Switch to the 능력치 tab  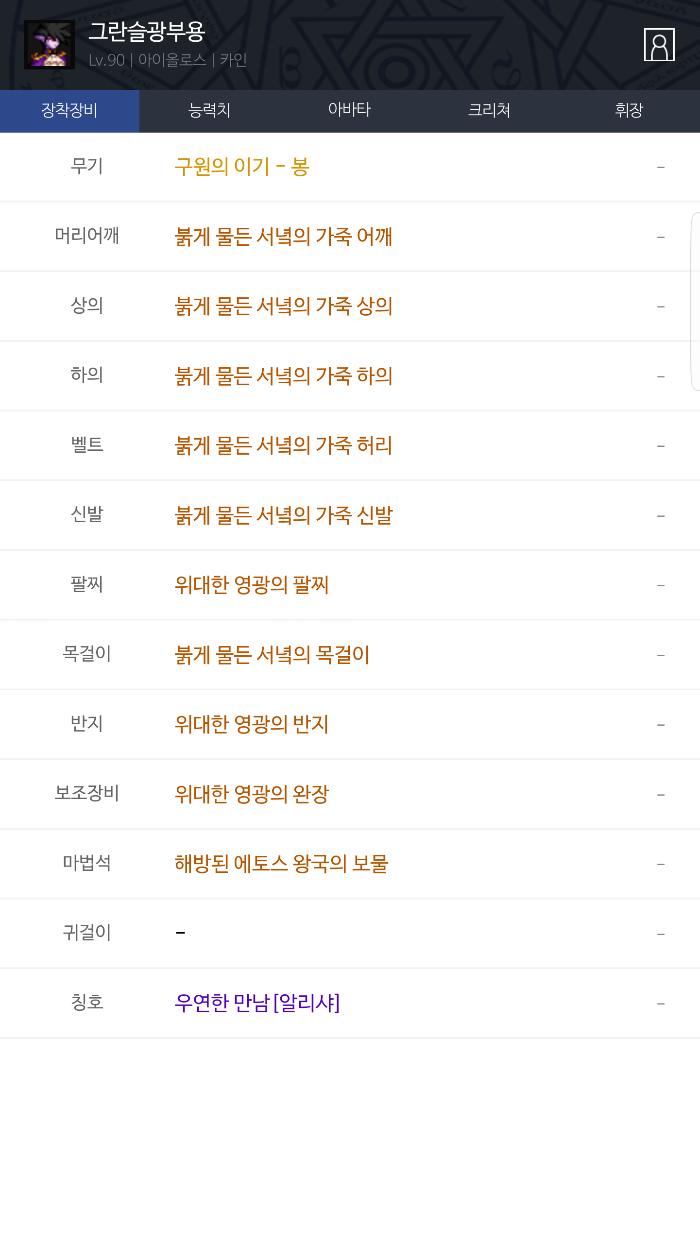209,111
